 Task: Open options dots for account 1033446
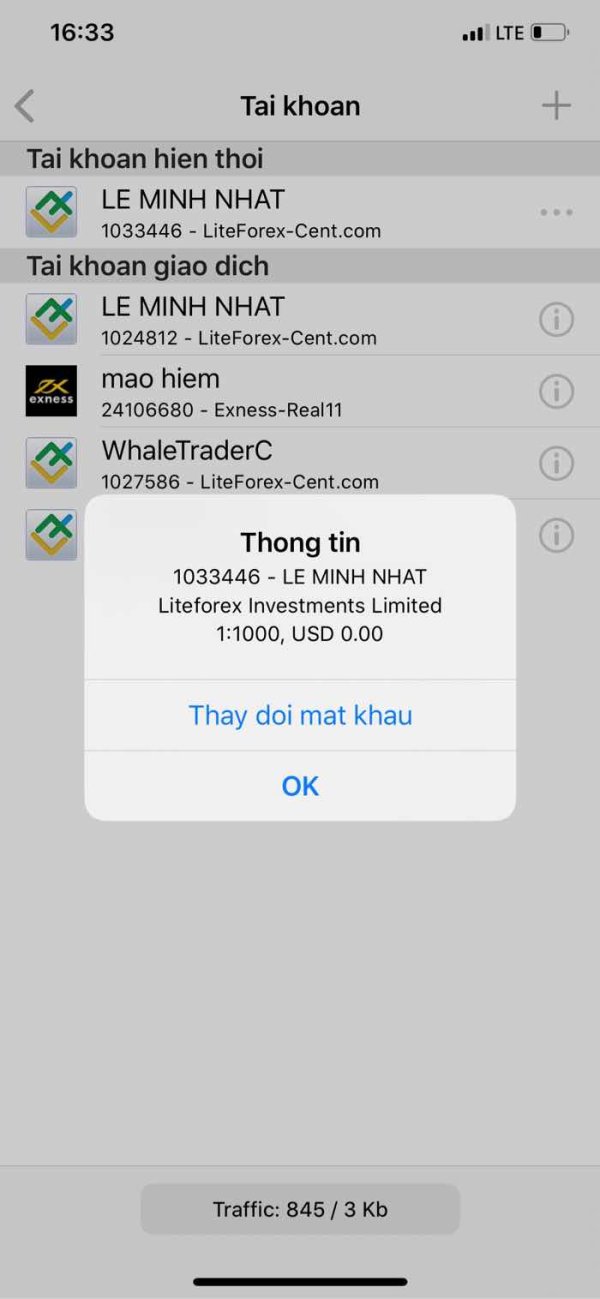(556, 212)
